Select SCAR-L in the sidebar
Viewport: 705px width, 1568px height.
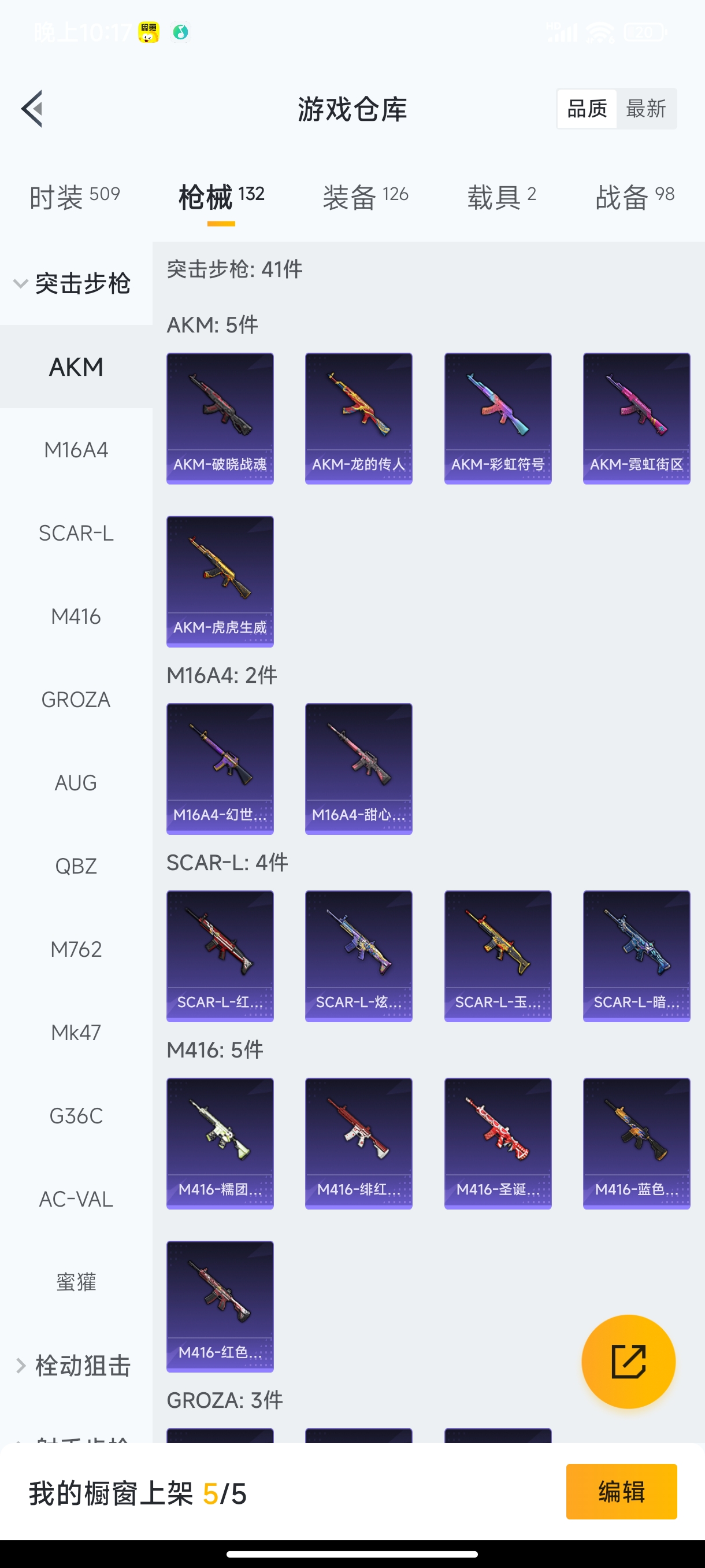pos(76,533)
